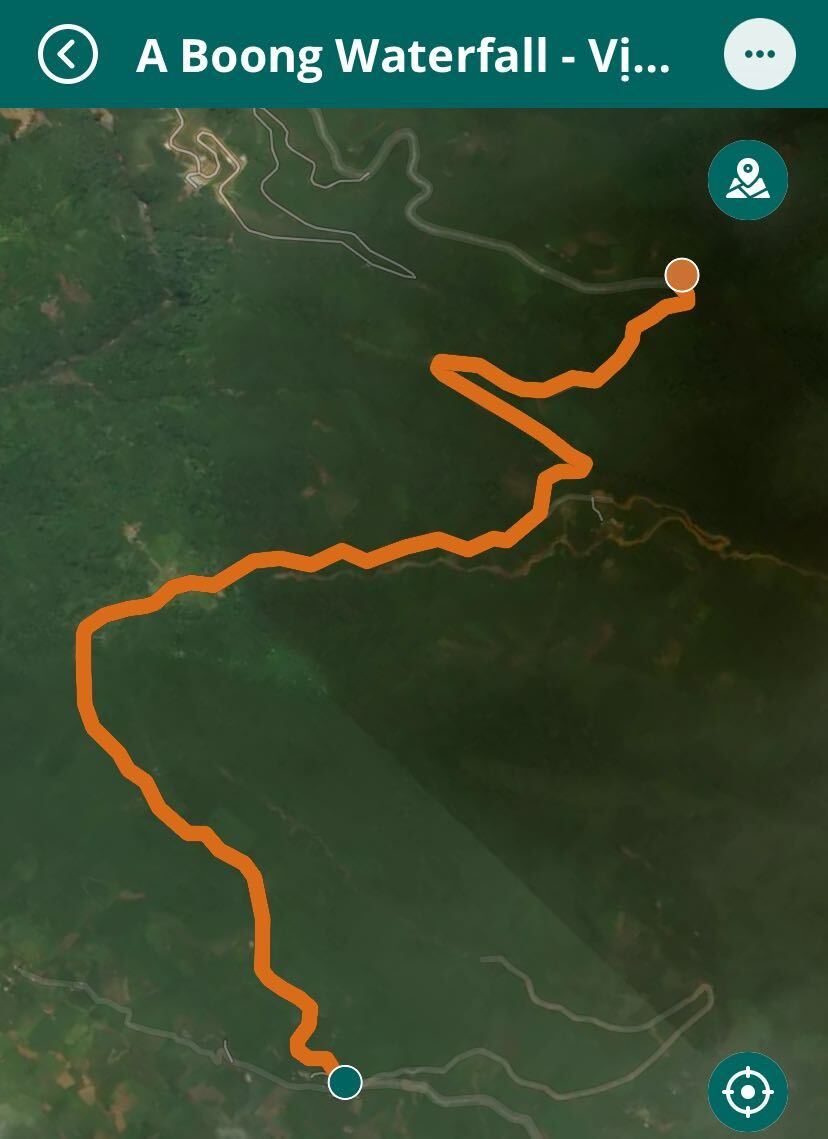Go back from the A Boong Waterfall trail

[67, 54]
